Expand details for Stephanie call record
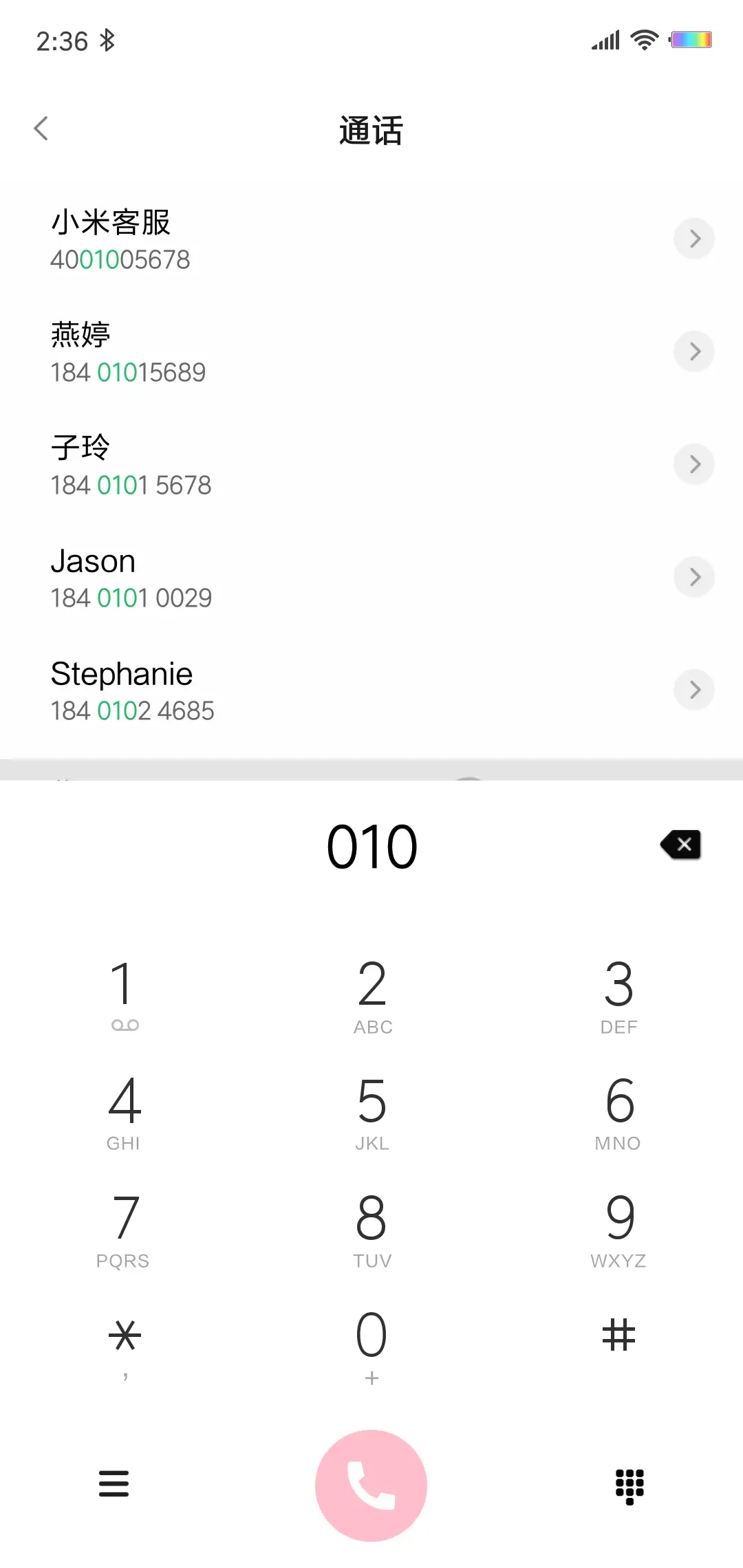 tap(694, 690)
